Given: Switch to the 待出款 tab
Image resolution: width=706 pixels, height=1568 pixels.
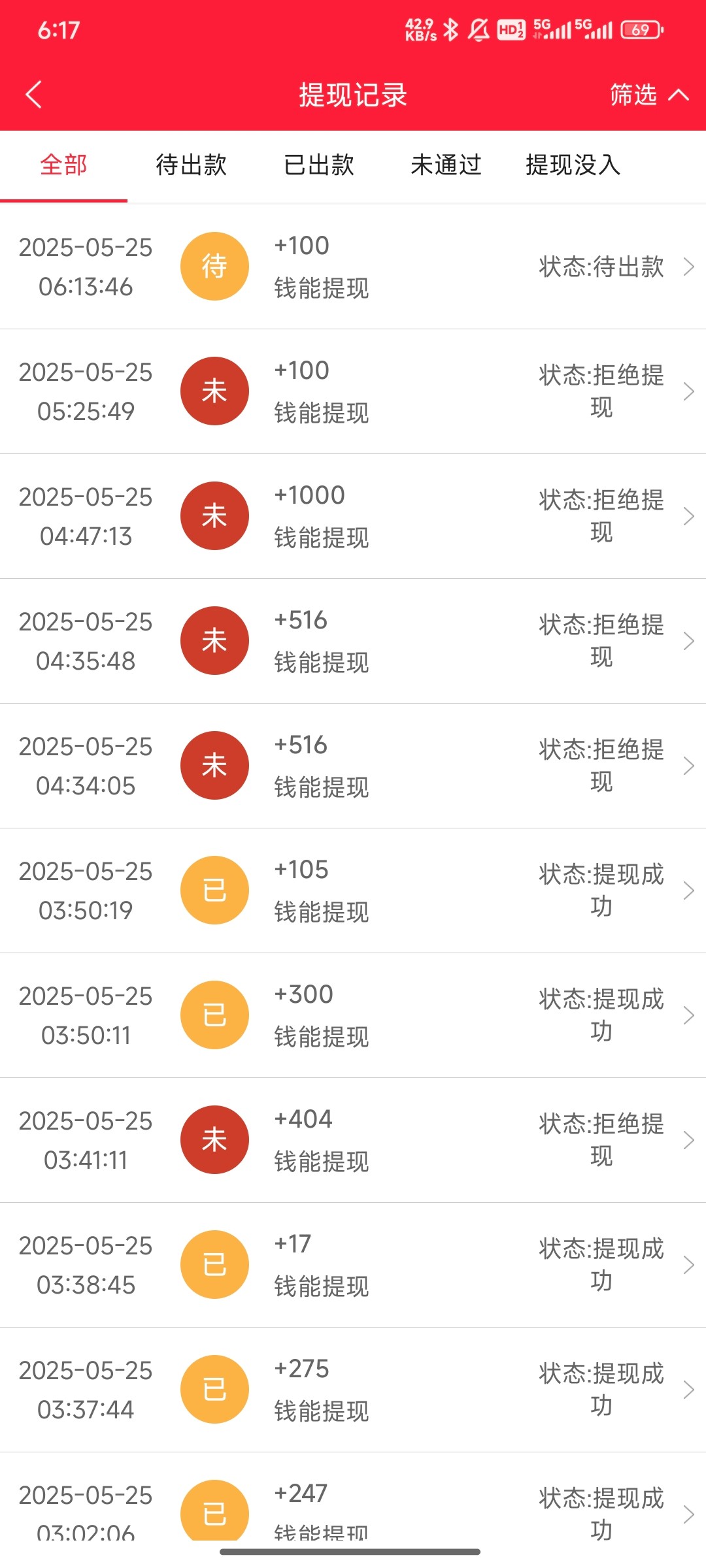Looking at the screenshot, I should click(x=191, y=165).
